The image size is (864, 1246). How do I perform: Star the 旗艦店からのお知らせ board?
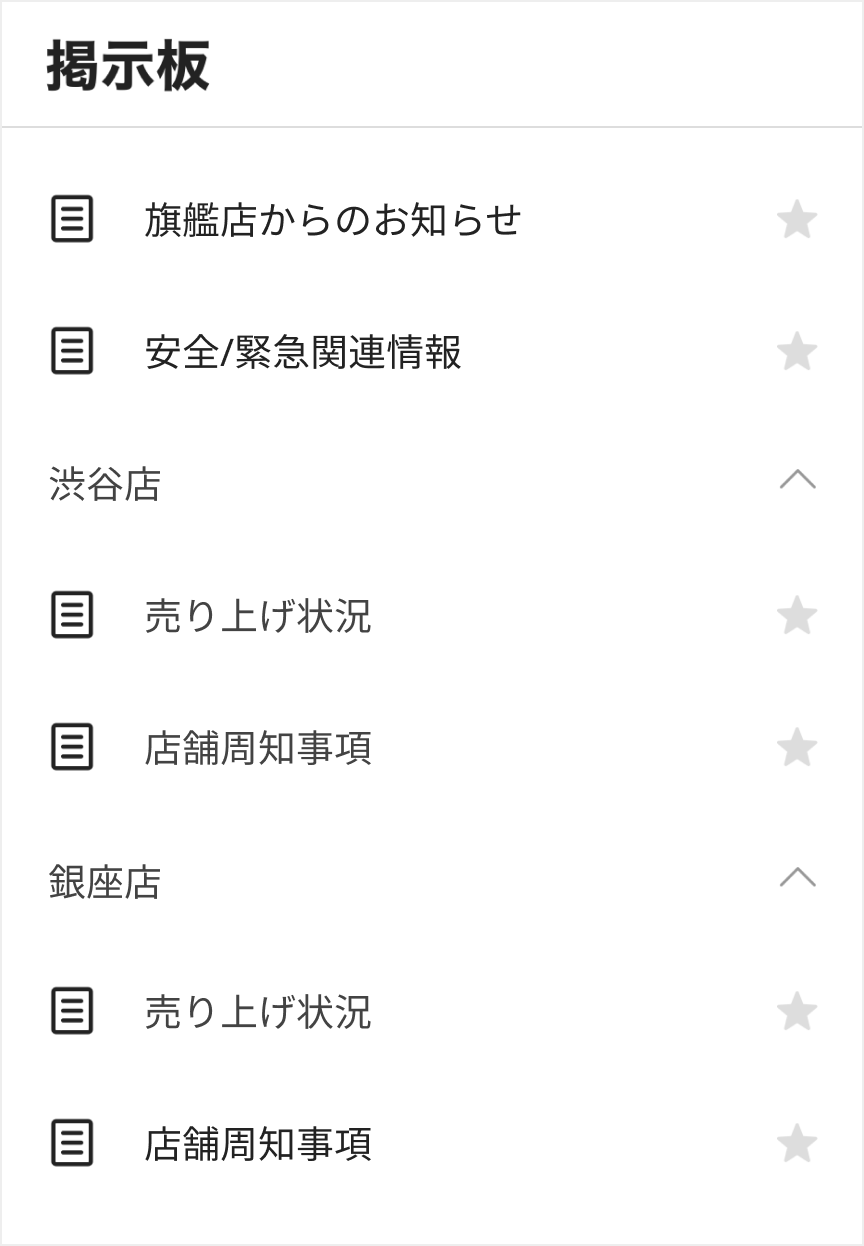click(x=797, y=220)
